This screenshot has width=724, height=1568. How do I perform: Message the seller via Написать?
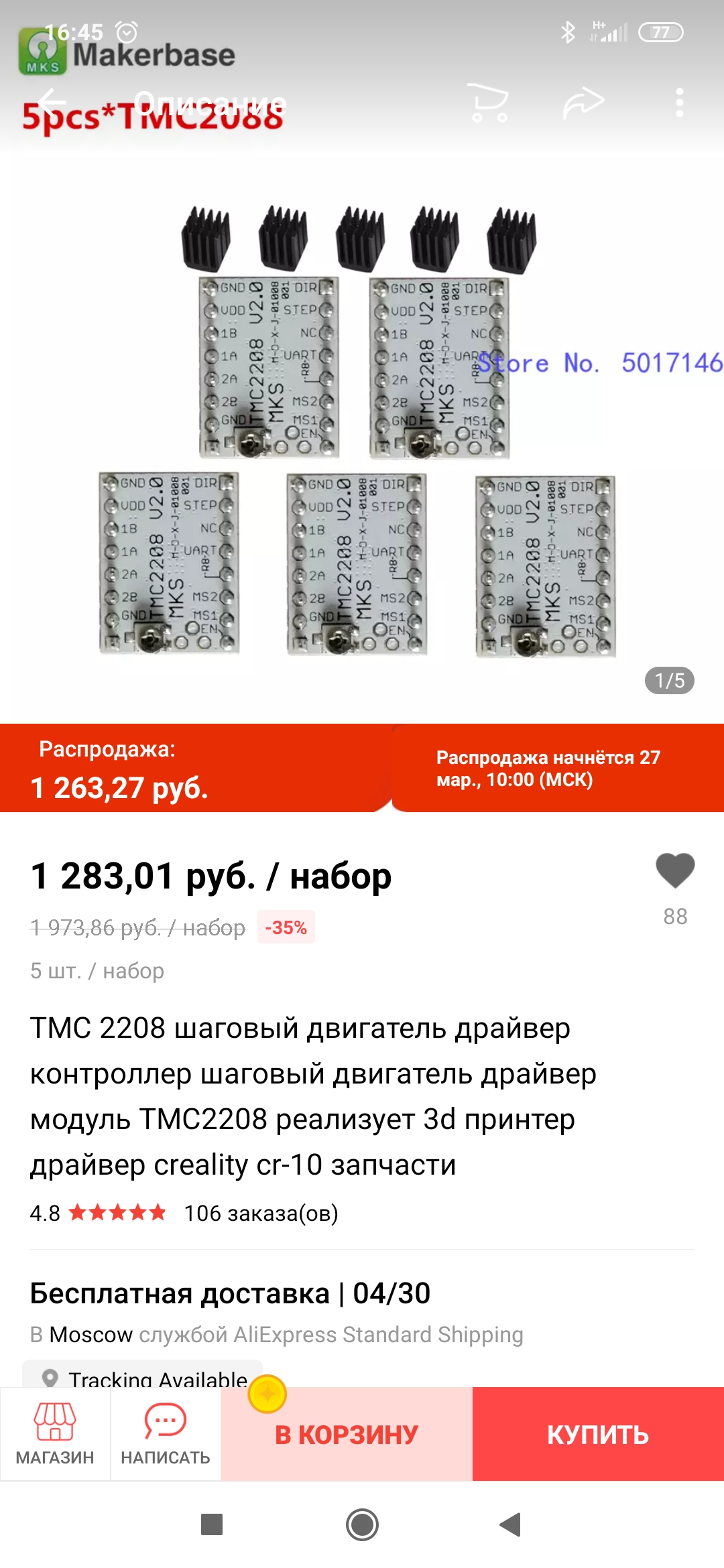166,1433
